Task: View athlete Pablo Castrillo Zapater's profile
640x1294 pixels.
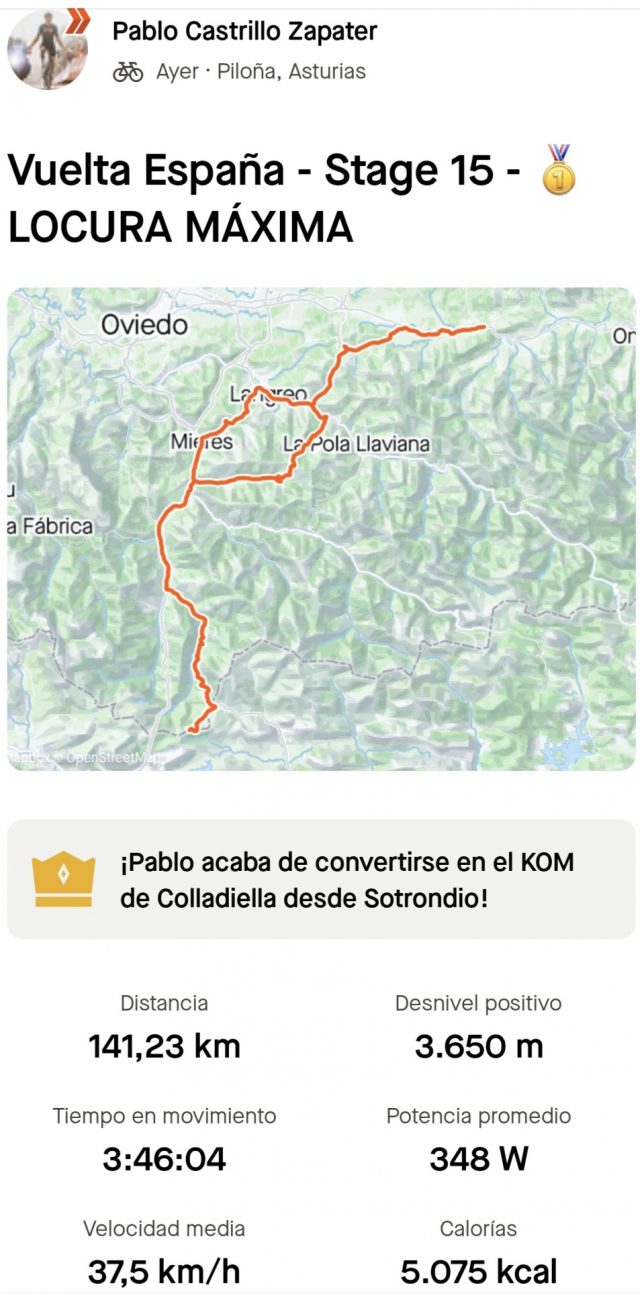Action: (244, 31)
